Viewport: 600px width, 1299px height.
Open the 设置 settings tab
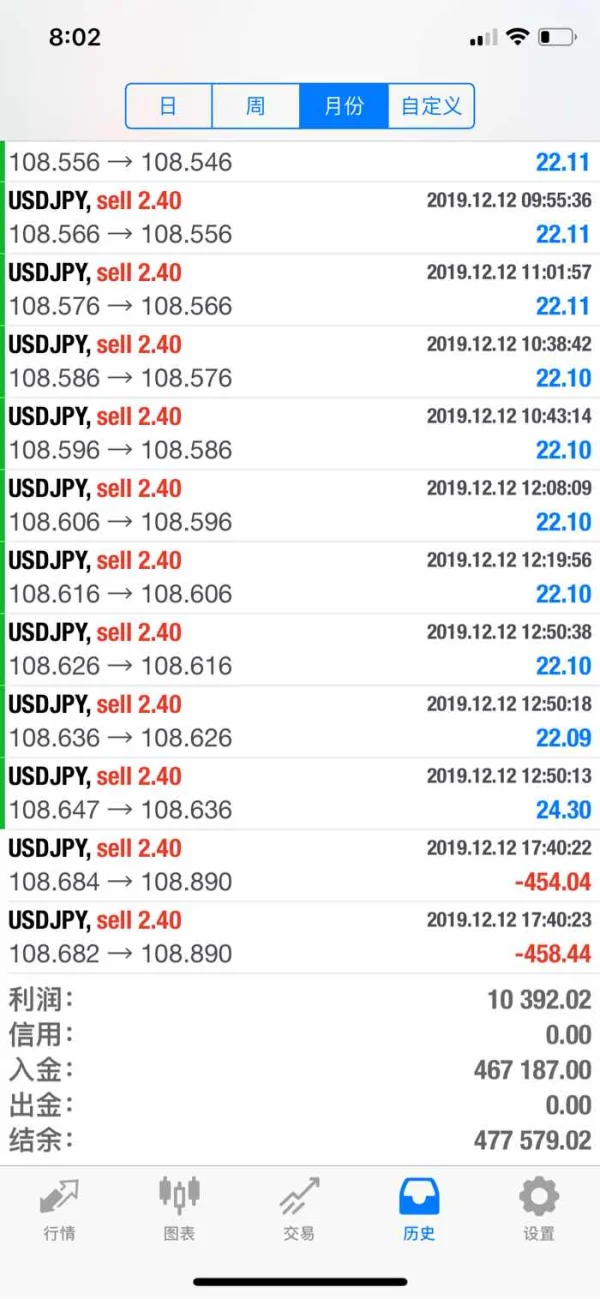[539, 1208]
